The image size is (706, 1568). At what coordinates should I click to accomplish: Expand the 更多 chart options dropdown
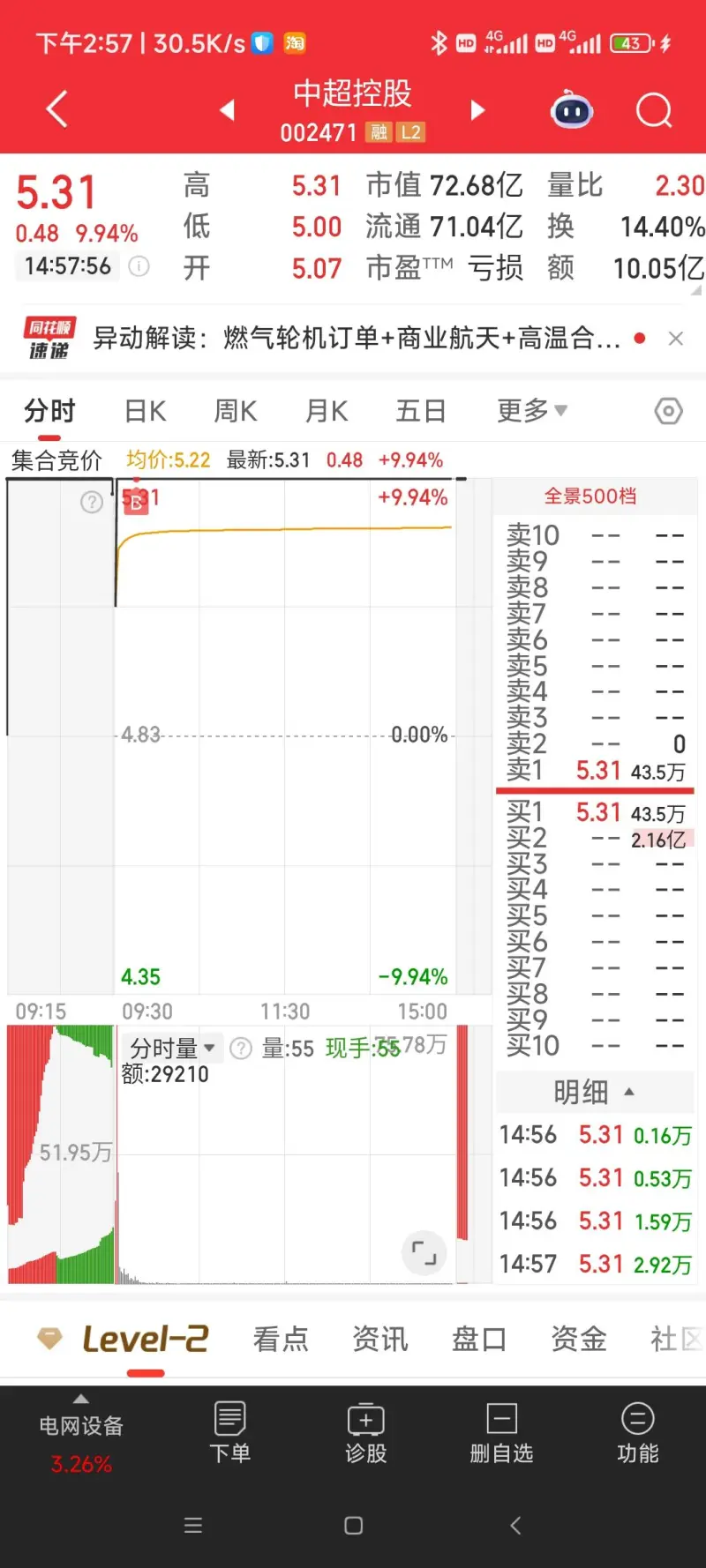point(531,411)
